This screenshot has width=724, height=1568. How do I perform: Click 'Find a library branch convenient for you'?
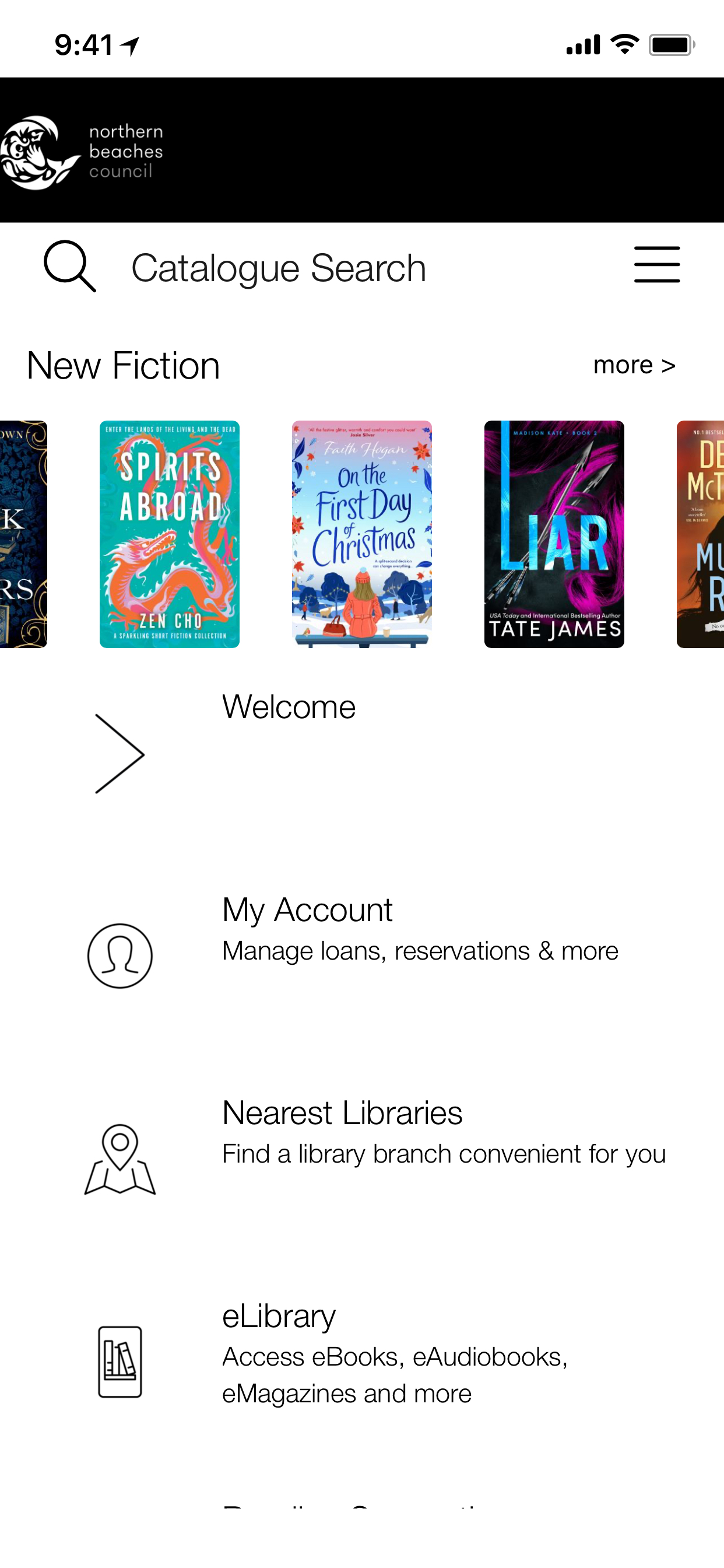[x=444, y=1153]
